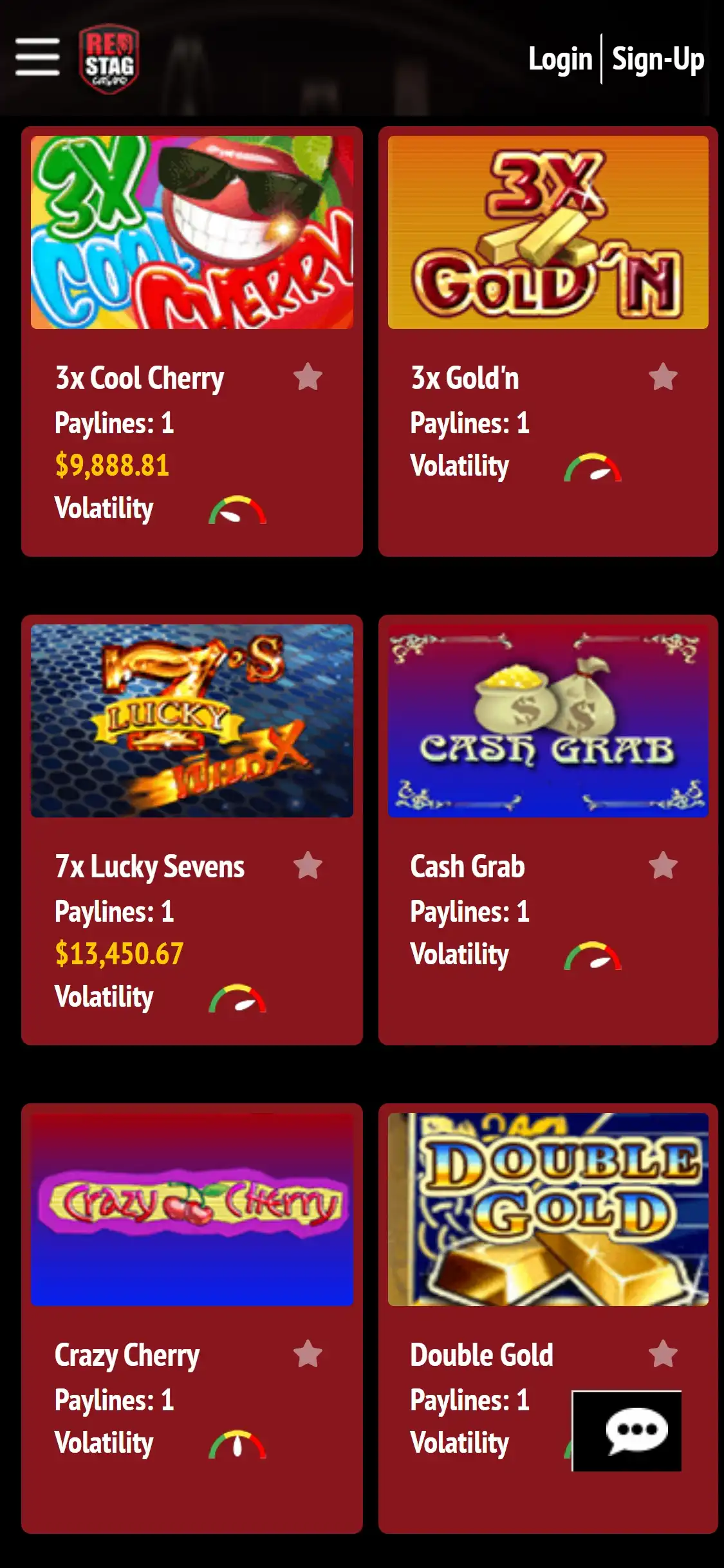Tap the Sign-Up link
Image resolution: width=724 pixels, height=1568 pixels.
pos(658,59)
